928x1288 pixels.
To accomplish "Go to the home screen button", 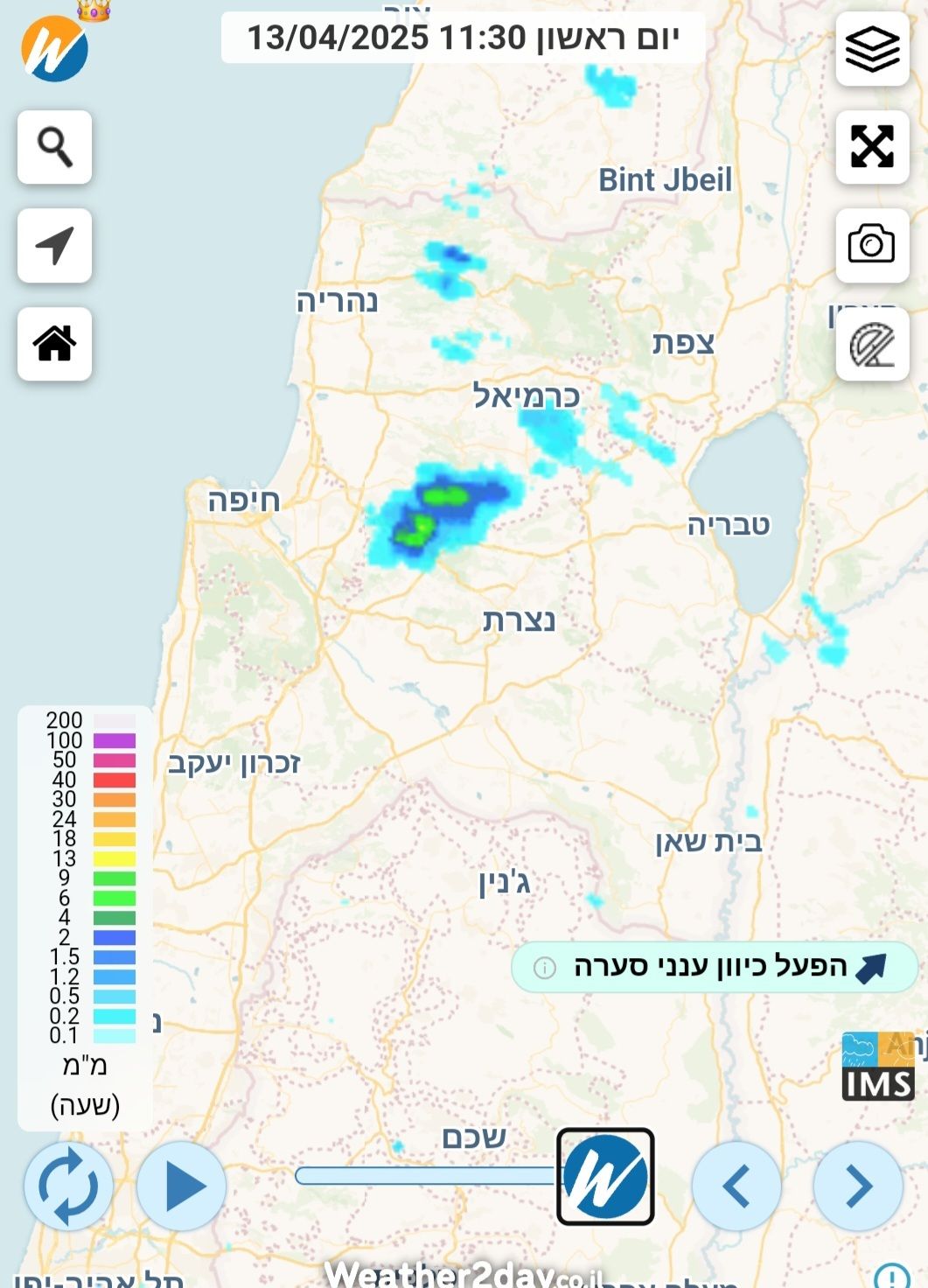I will pyautogui.click(x=54, y=344).
